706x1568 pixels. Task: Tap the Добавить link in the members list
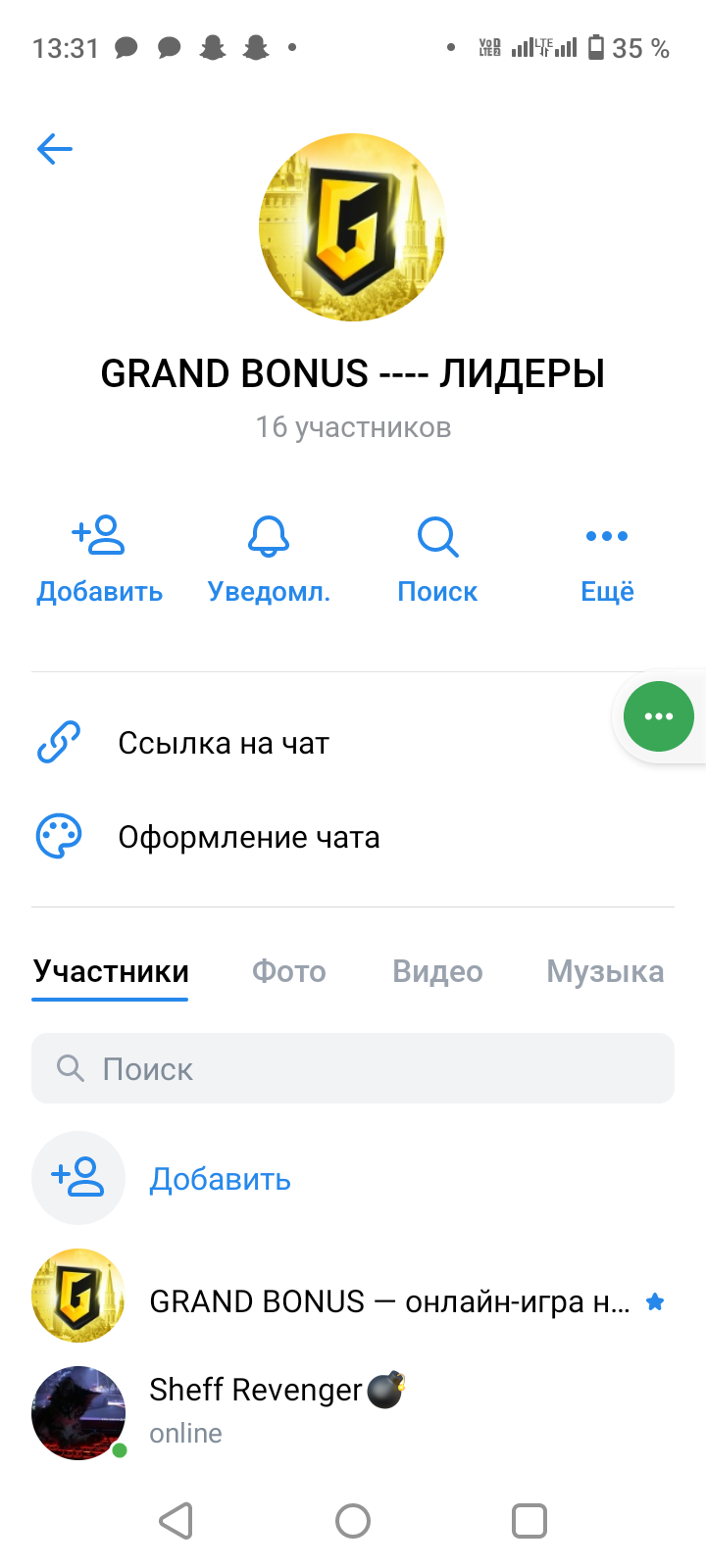point(220,1179)
